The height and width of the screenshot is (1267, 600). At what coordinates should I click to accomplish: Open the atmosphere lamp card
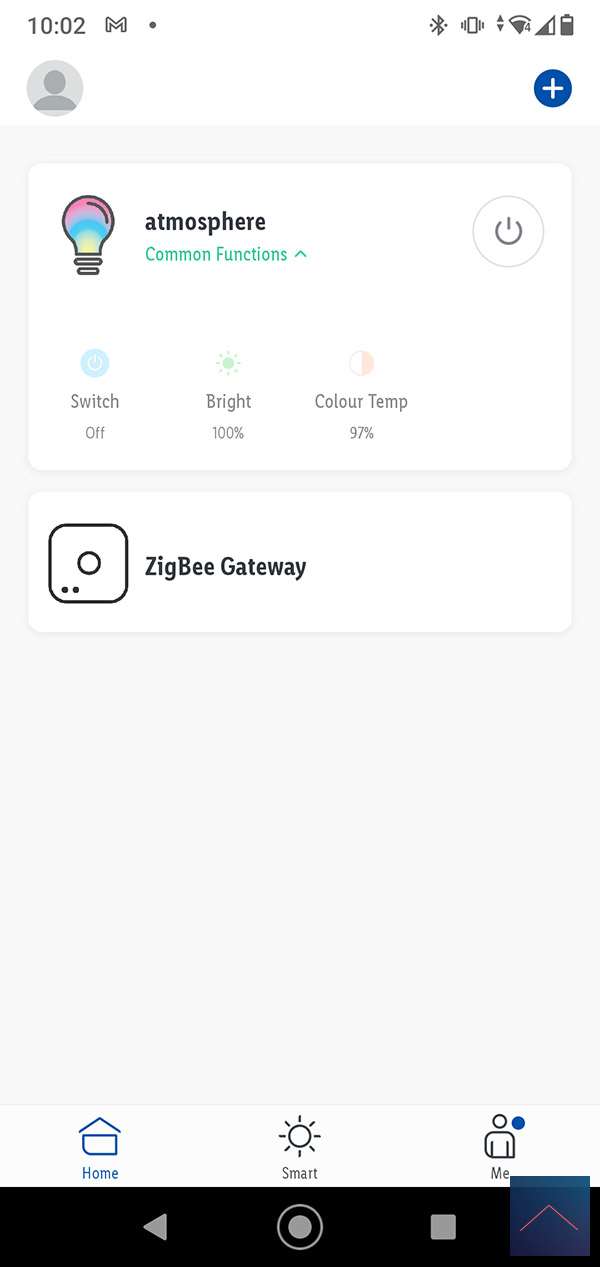[x=205, y=222]
